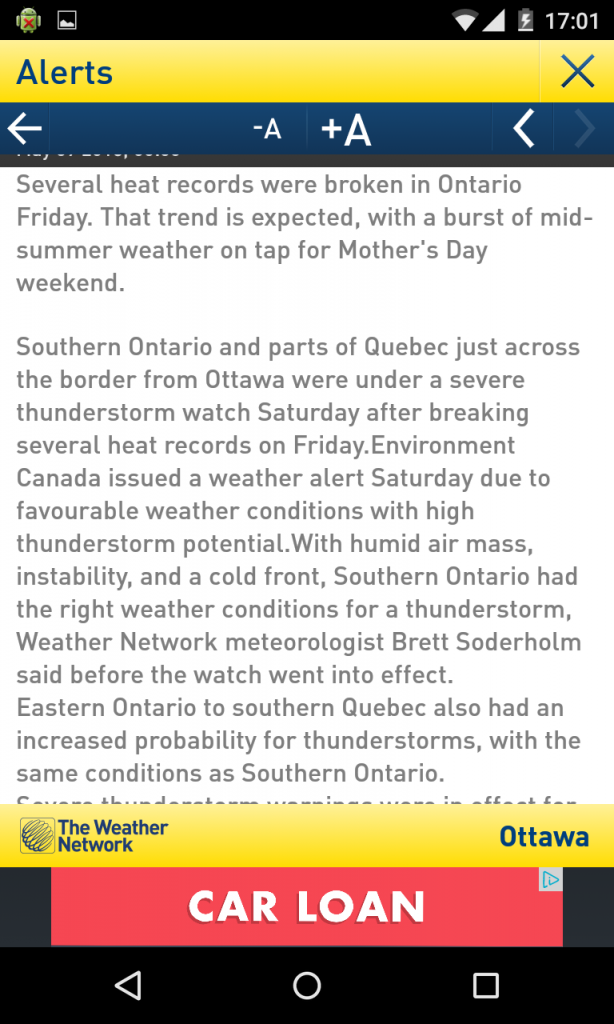Open the Ottawa location label
614x1024 pixels.
tap(544, 836)
